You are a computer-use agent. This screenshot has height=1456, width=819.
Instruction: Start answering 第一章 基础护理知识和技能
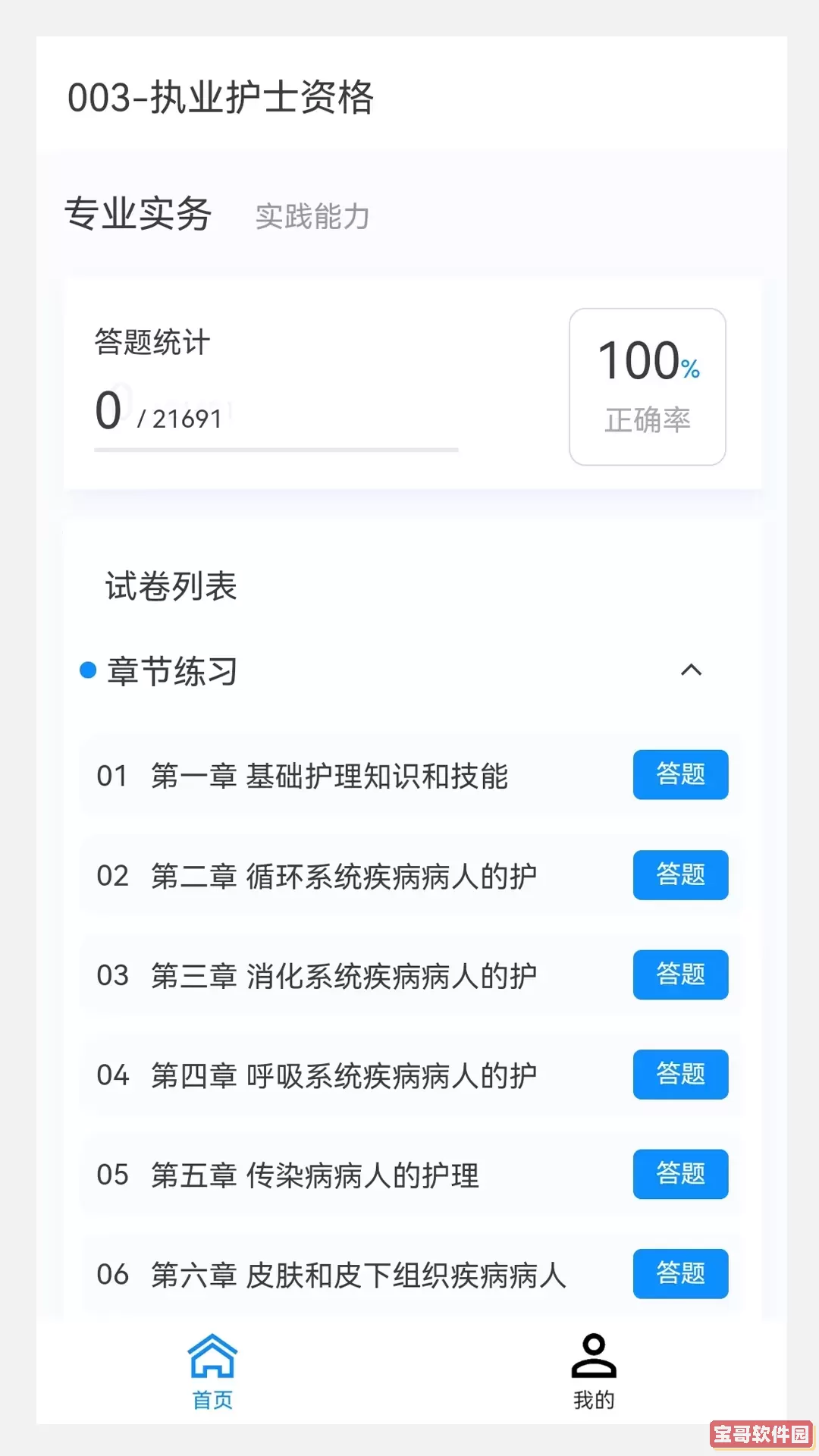point(679,775)
